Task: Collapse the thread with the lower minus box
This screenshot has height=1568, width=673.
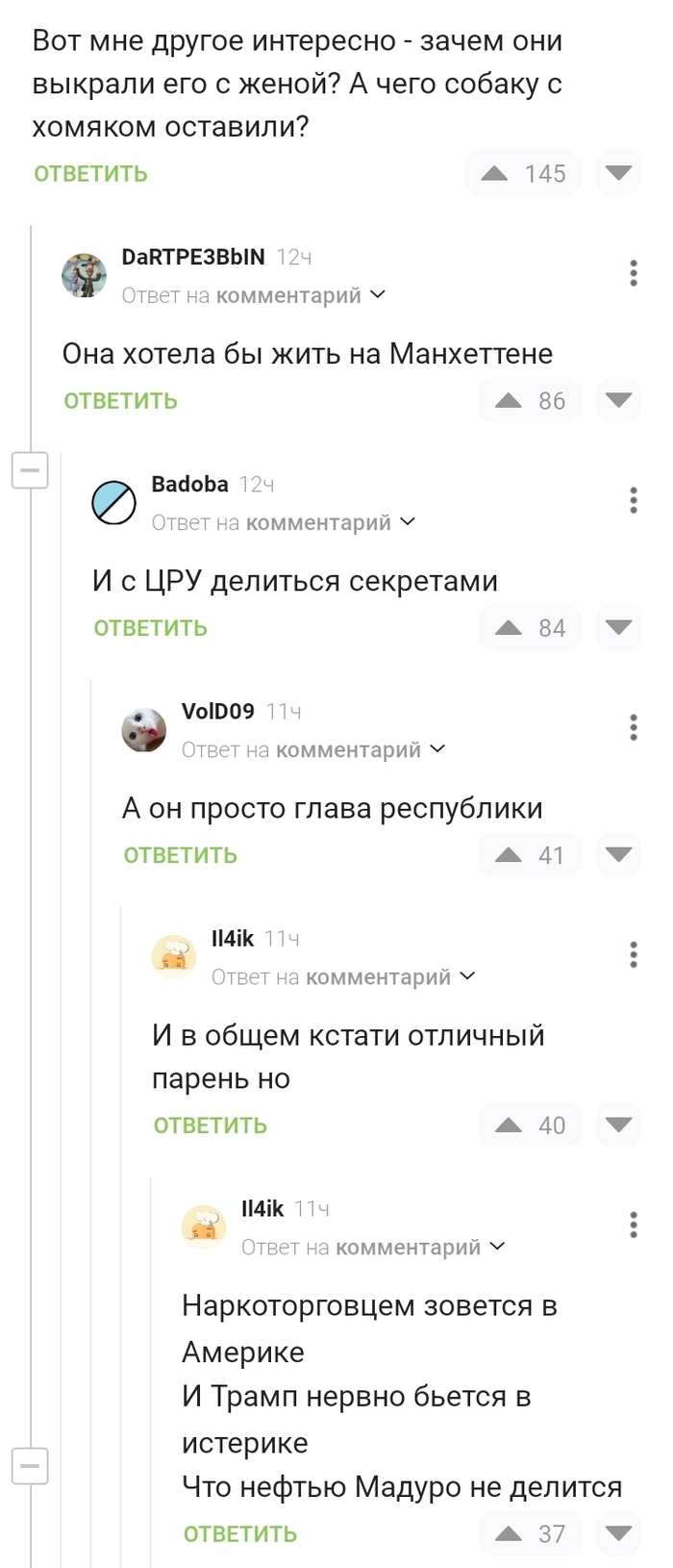Action: point(30,1467)
